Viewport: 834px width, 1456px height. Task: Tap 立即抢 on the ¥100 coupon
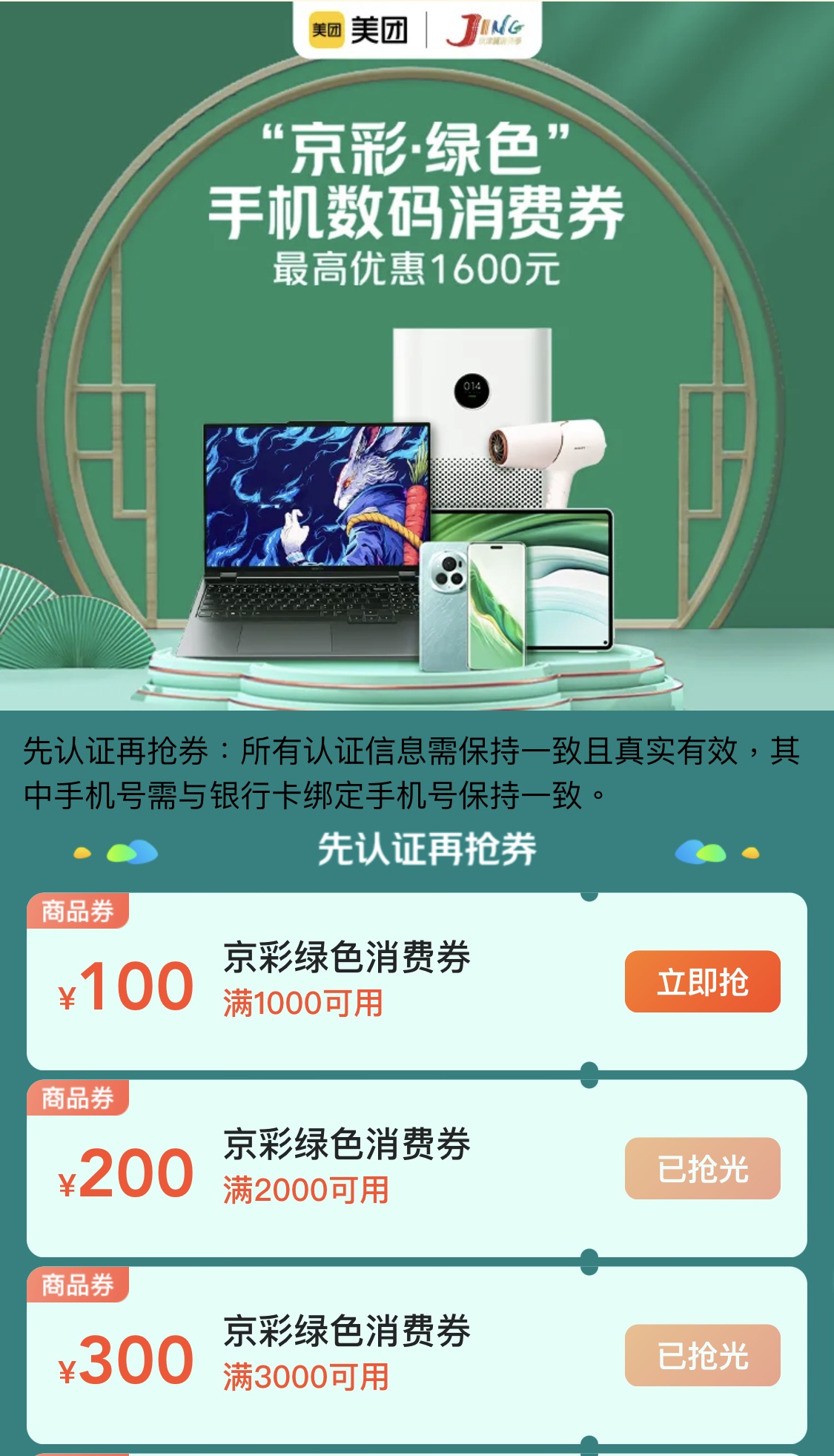tap(702, 981)
